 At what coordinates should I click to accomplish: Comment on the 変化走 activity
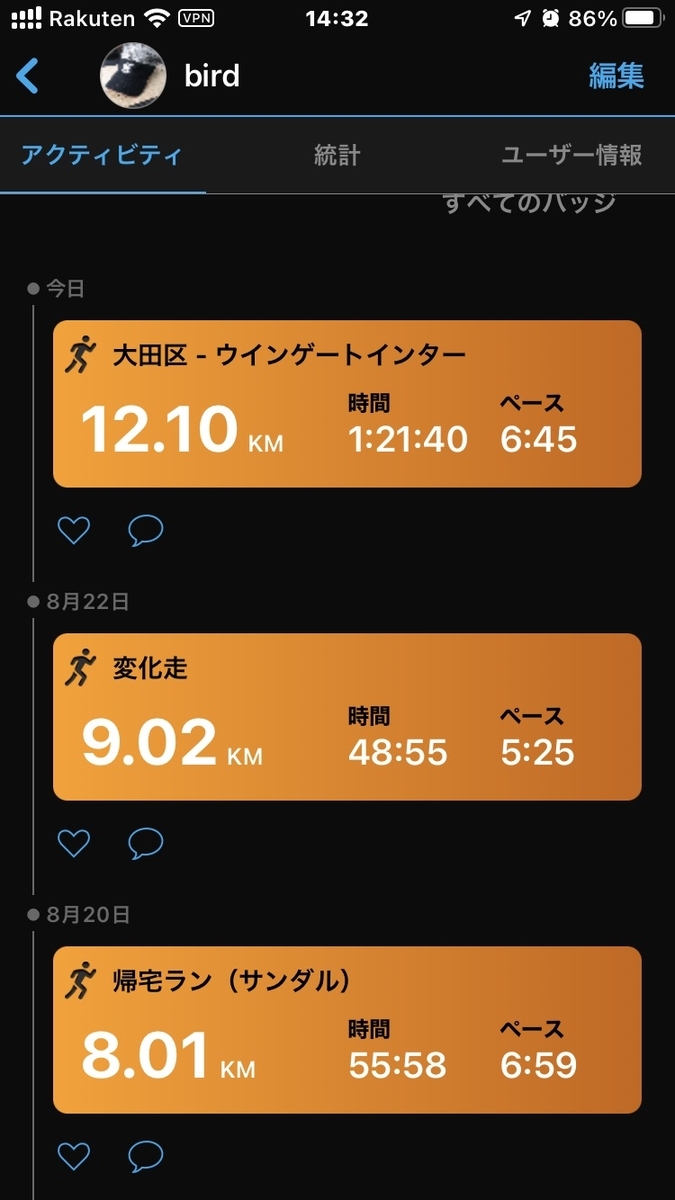coord(146,843)
